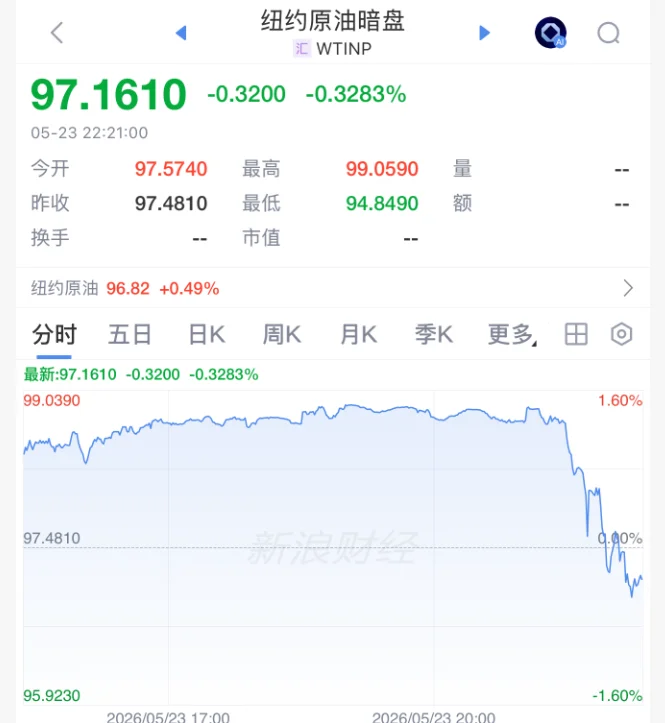
Task: Go back using the top-left arrow
Action: tap(57, 33)
